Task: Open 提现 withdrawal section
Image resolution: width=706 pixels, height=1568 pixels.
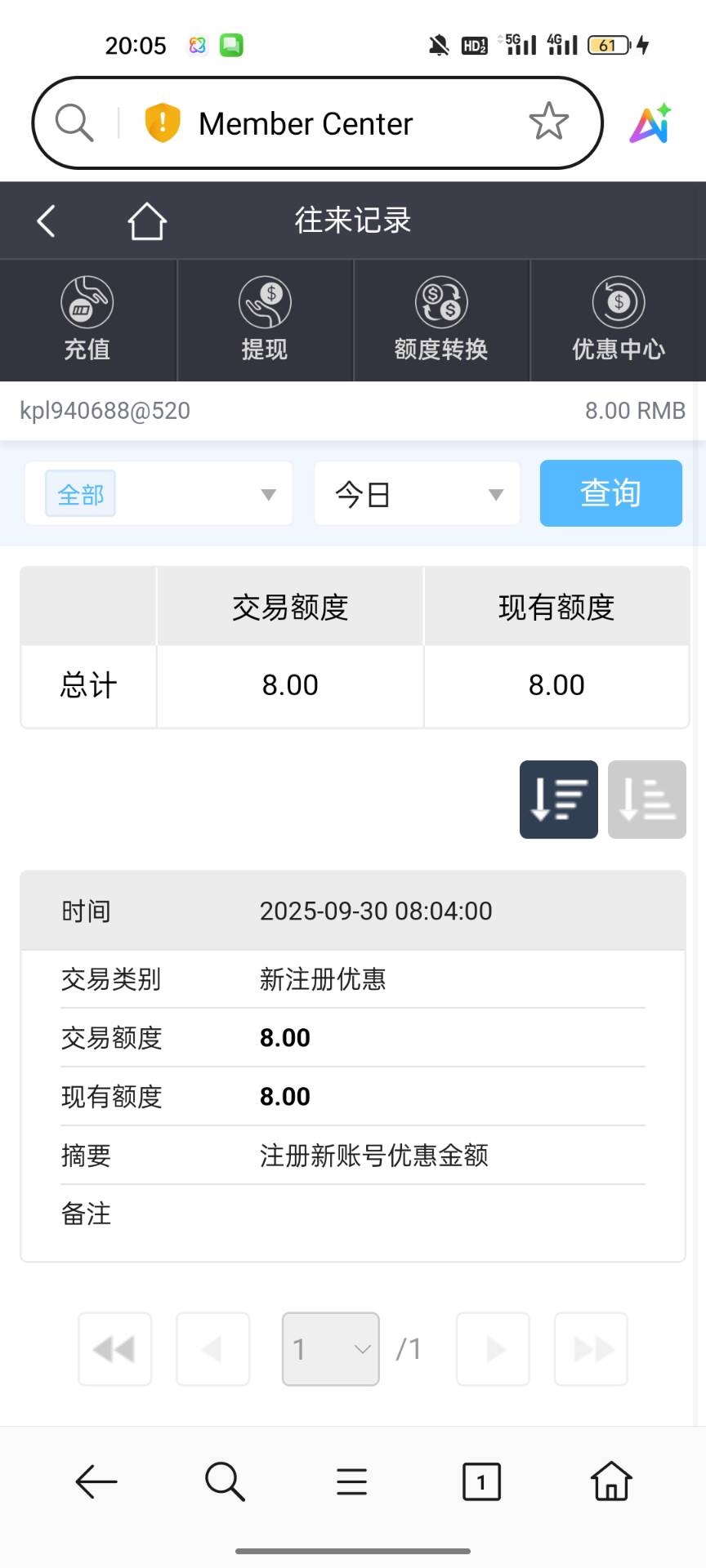Action: click(x=265, y=320)
